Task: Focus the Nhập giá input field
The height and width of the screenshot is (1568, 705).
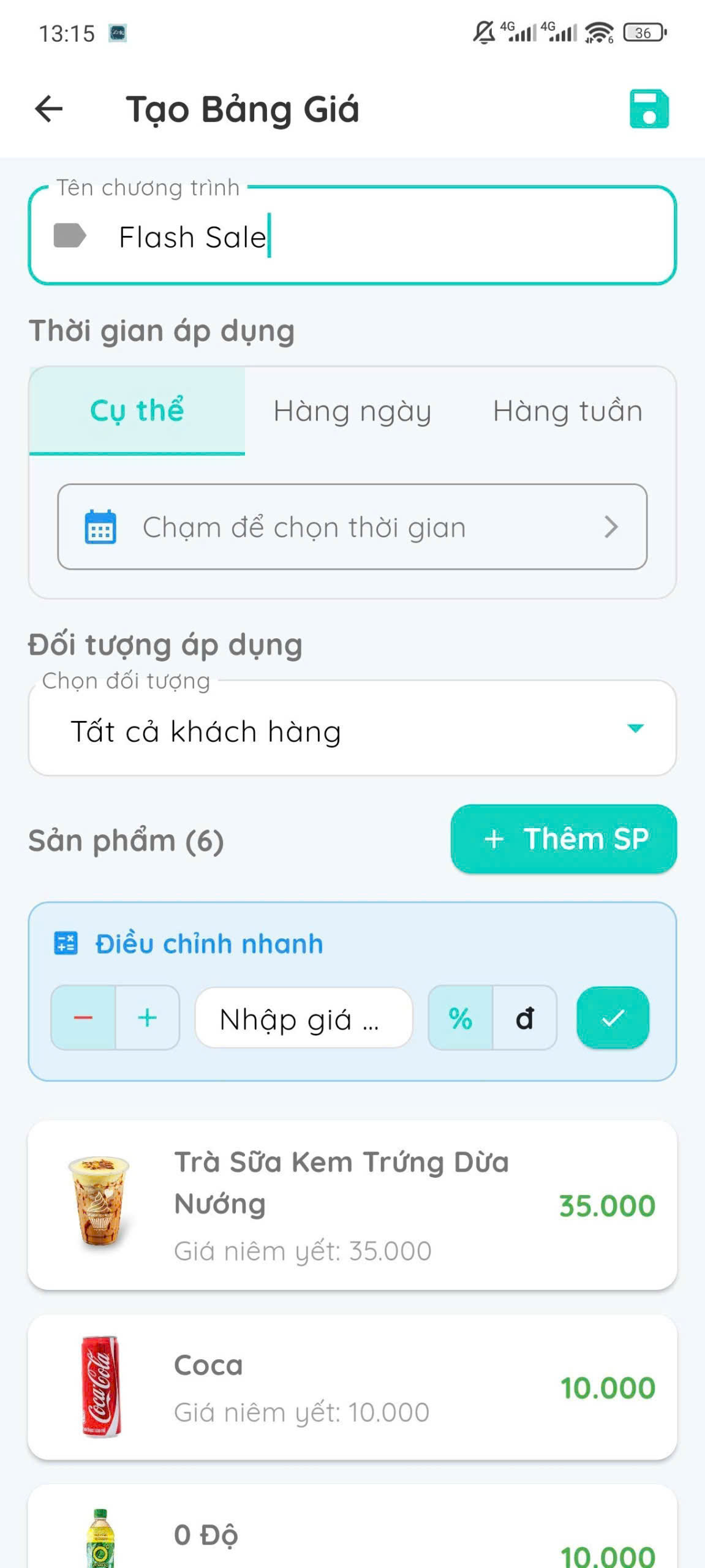Action: click(303, 1018)
